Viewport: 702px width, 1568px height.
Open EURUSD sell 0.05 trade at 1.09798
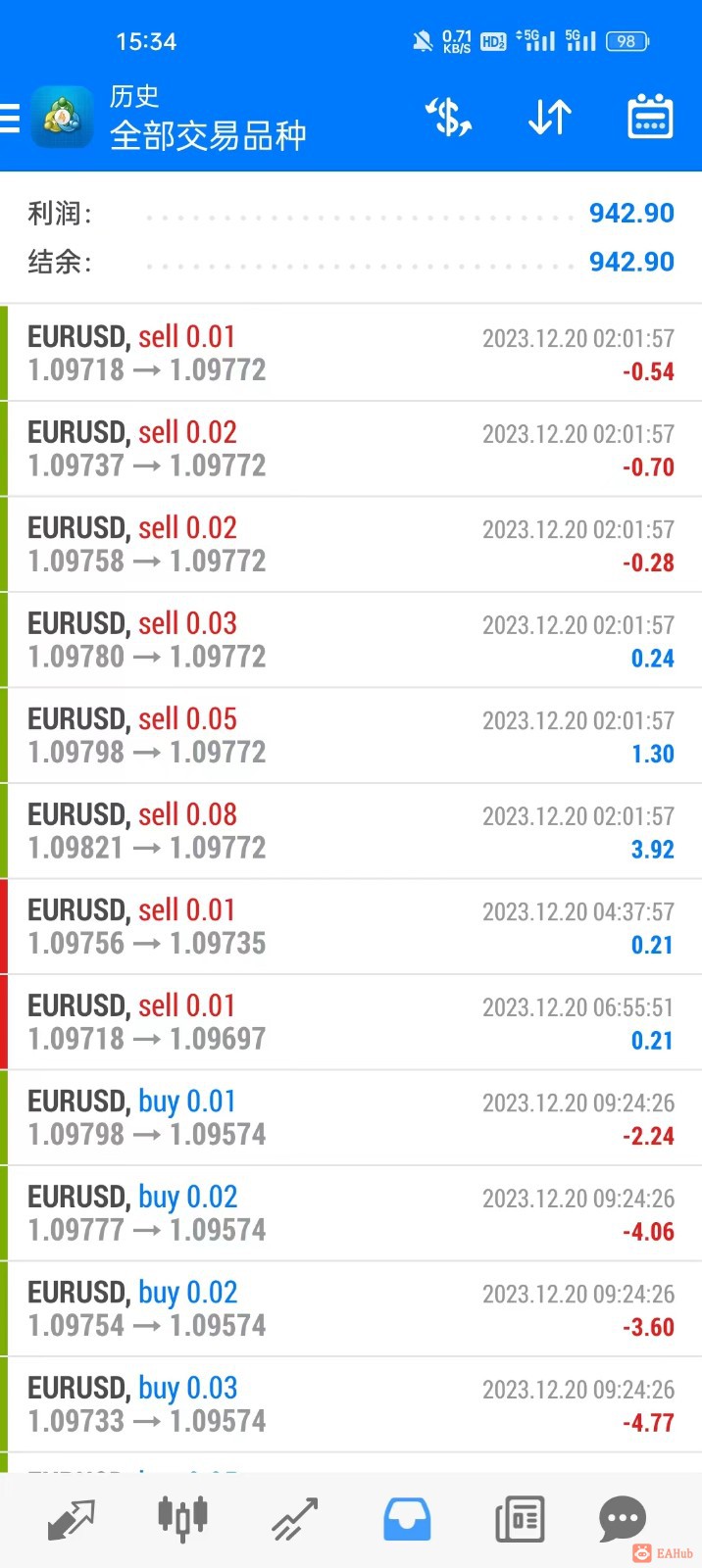(351, 735)
